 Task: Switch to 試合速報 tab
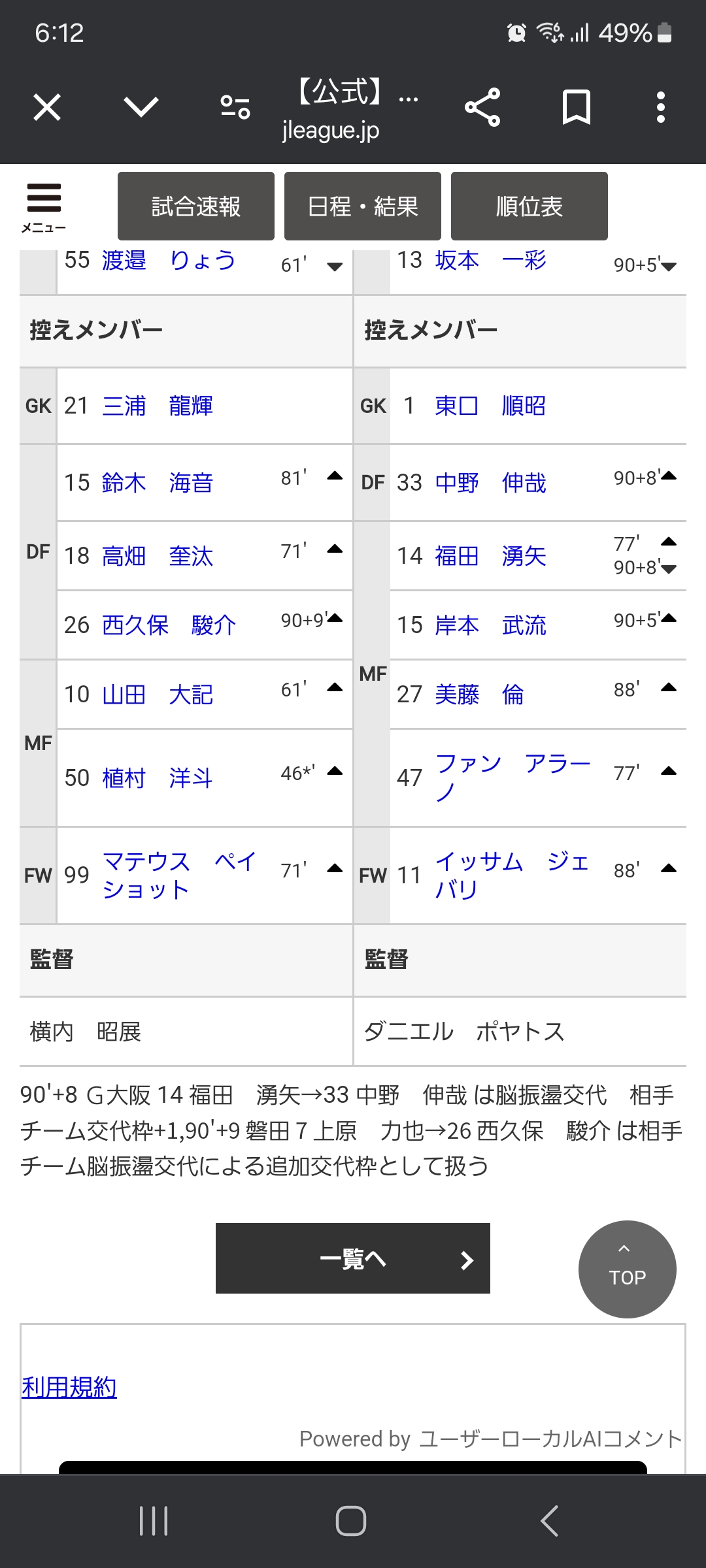tap(196, 206)
